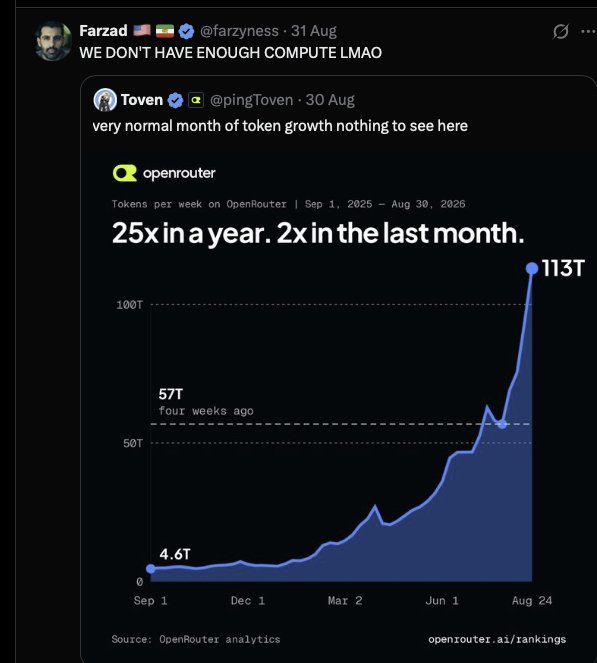This screenshot has height=663, width=597.
Task: Open the quoted post by Toven
Action: 338,369
